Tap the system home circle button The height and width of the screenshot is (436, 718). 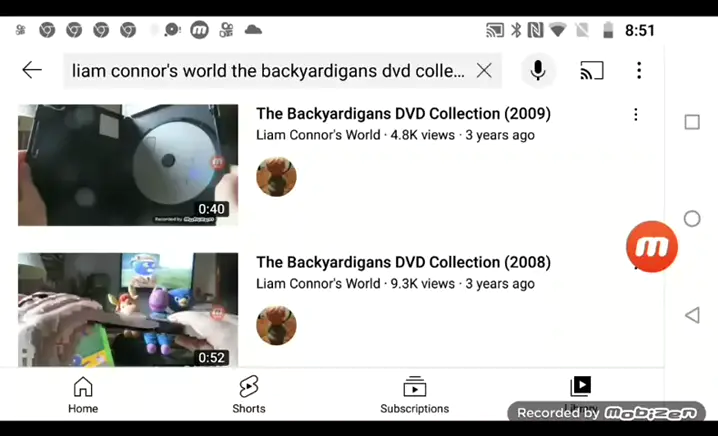coord(692,219)
